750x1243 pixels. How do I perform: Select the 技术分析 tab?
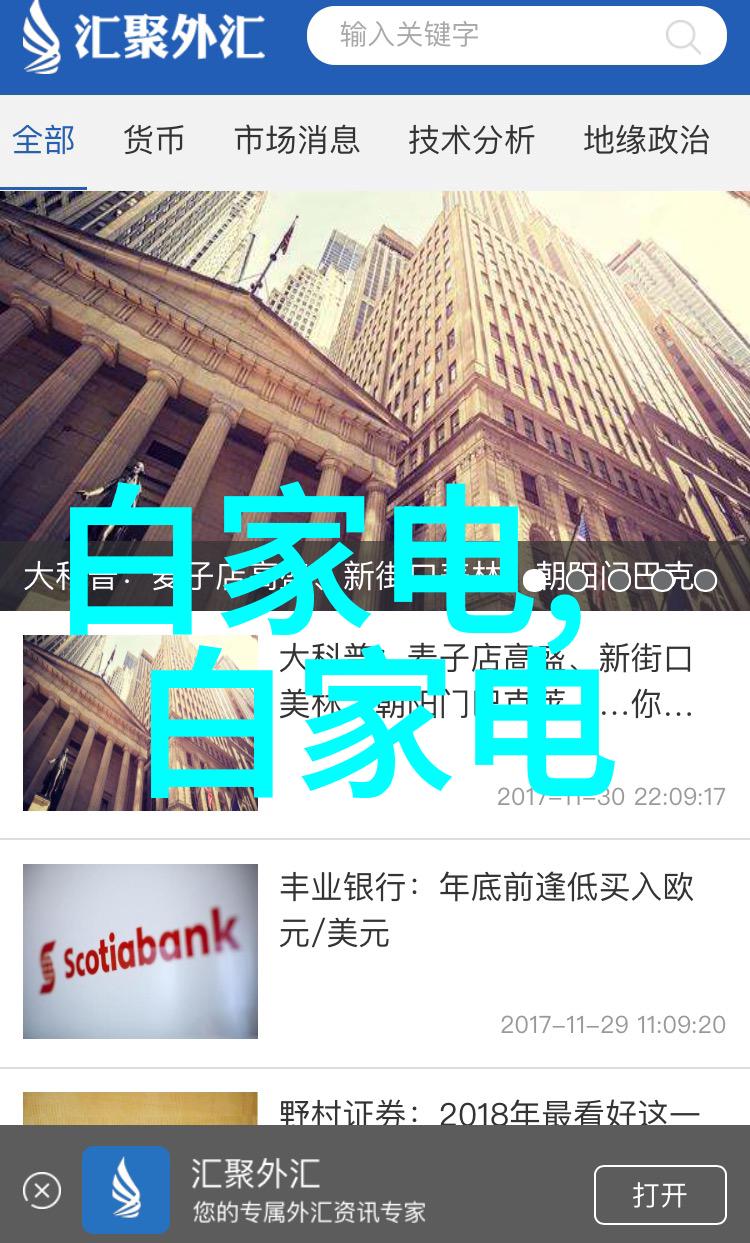click(x=471, y=140)
